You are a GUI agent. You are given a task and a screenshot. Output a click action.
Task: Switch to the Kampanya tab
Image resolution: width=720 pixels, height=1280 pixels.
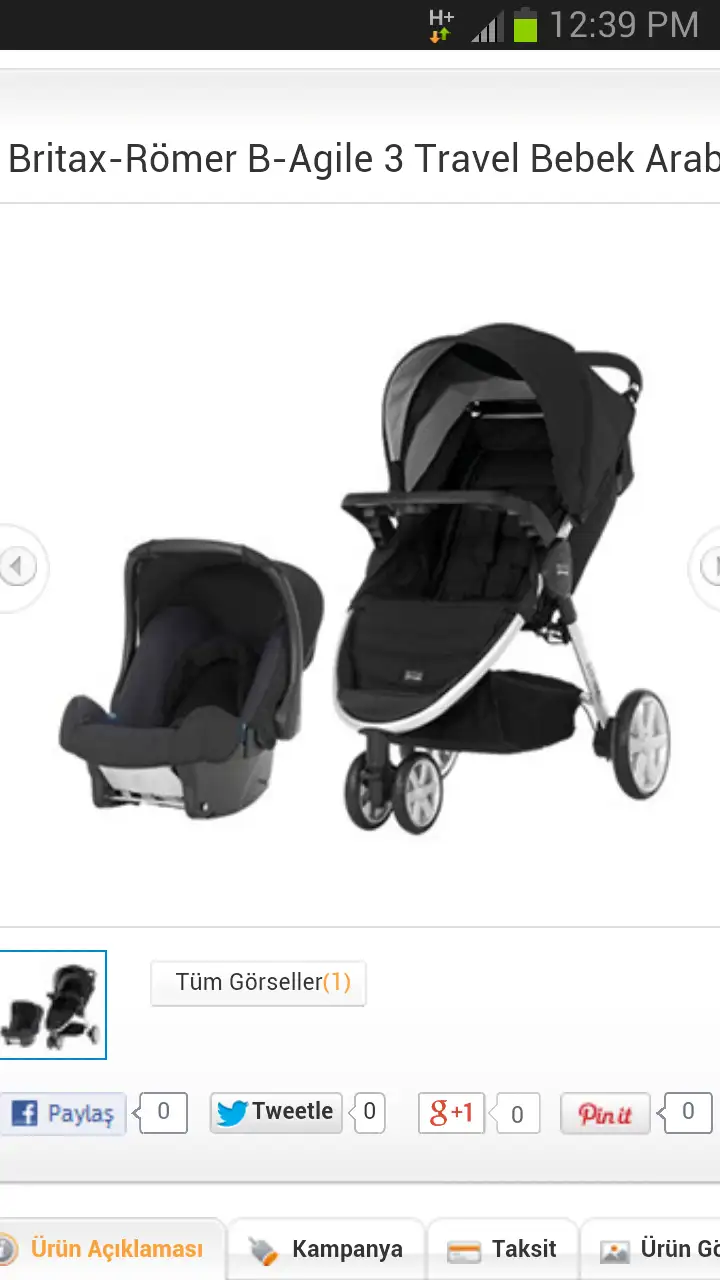click(x=327, y=1249)
